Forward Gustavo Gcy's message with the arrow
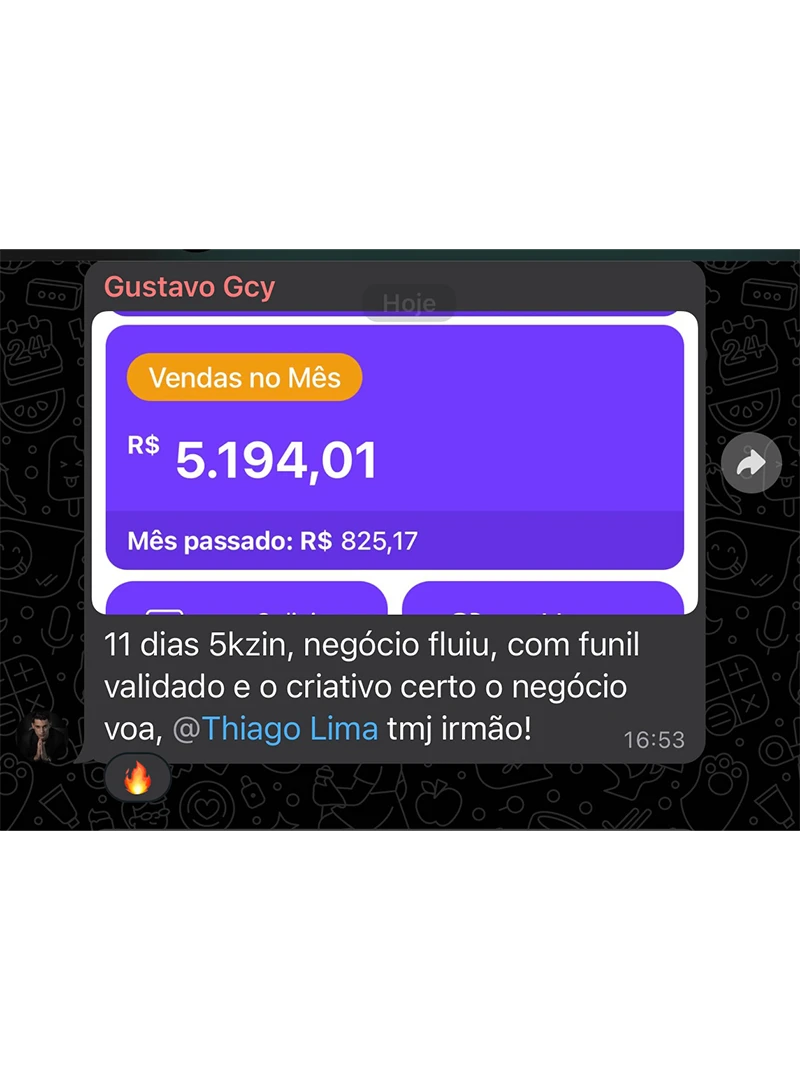This screenshot has width=800, height=1080. click(x=751, y=462)
